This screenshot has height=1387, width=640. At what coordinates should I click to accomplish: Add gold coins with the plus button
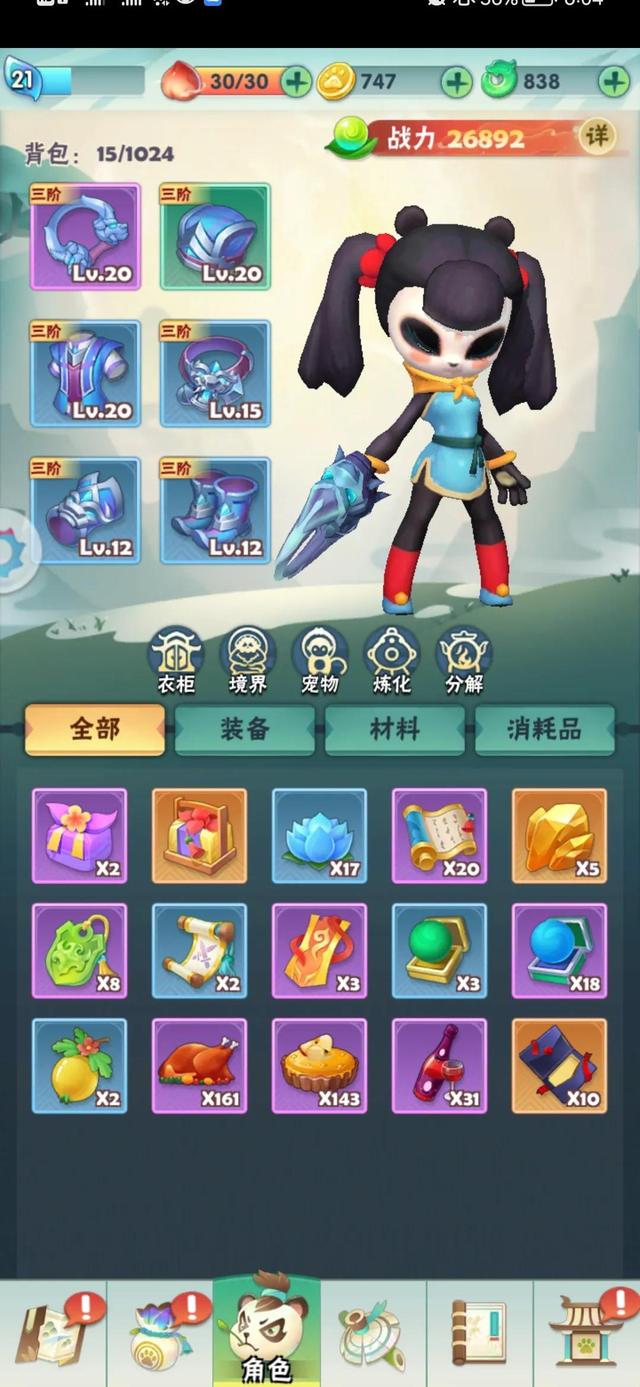pyautogui.click(x=456, y=81)
